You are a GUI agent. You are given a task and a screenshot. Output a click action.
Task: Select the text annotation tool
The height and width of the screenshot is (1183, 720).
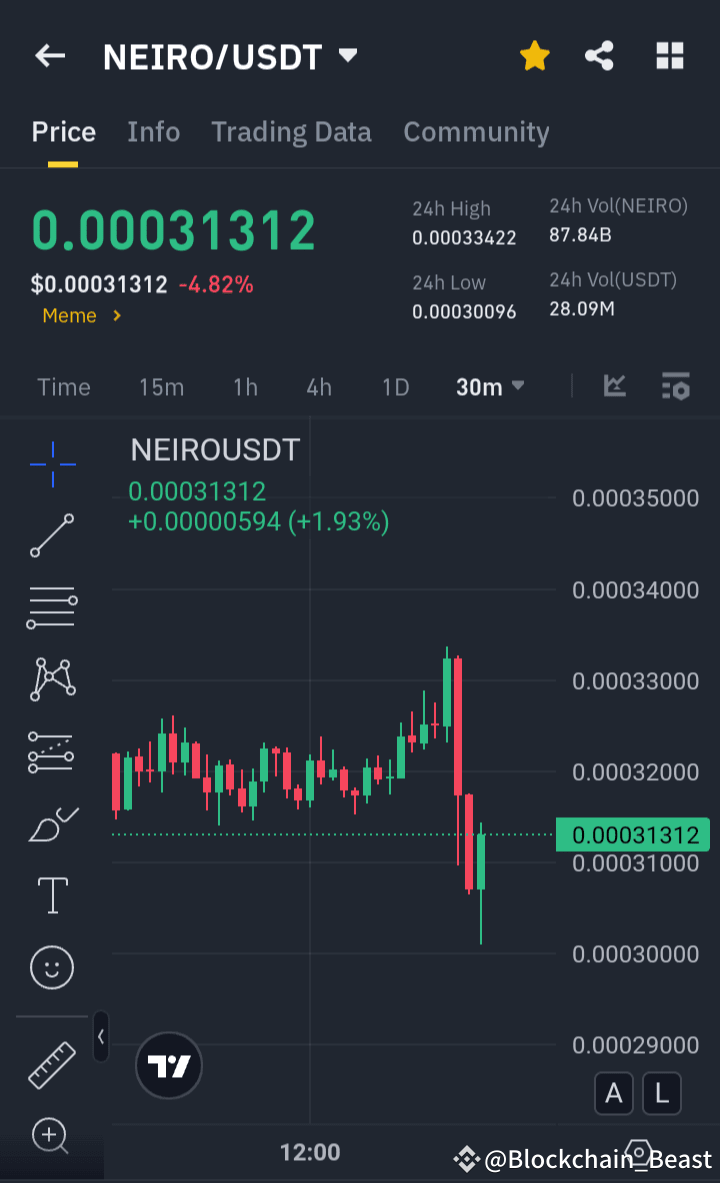[51, 895]
